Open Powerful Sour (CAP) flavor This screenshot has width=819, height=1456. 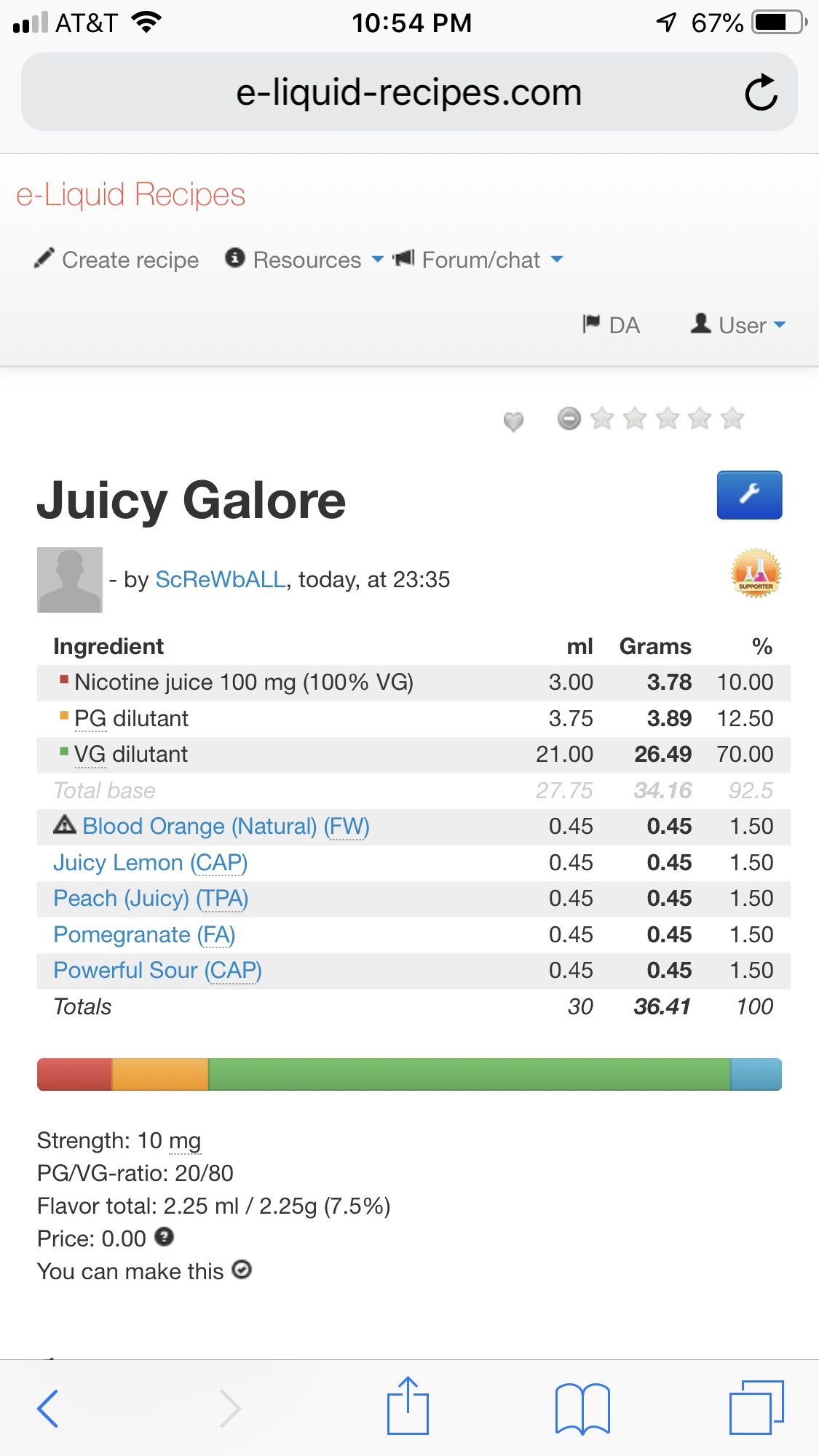point(157,971)
